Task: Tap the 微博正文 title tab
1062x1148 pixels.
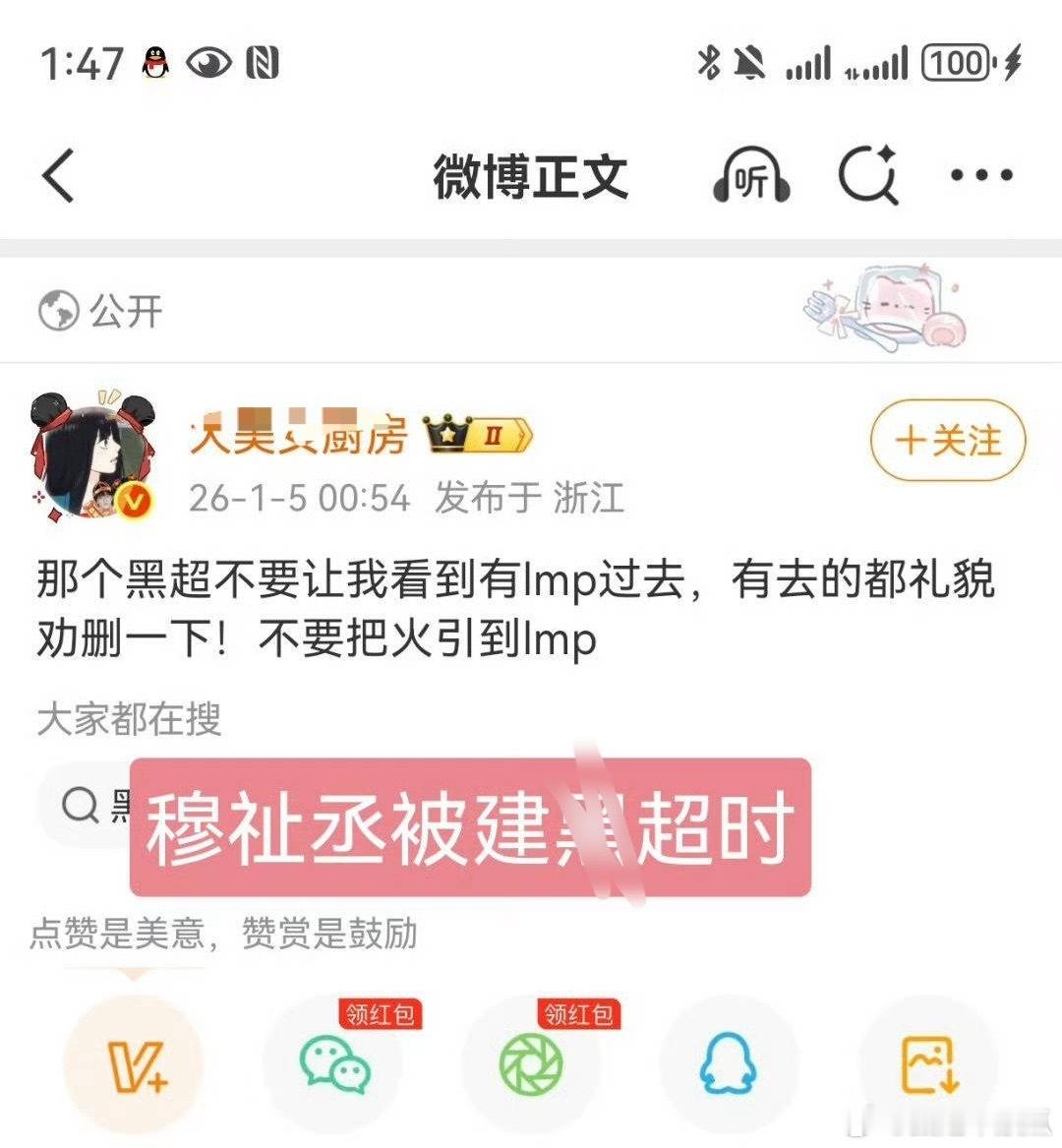Action: (x=531, y=177)
